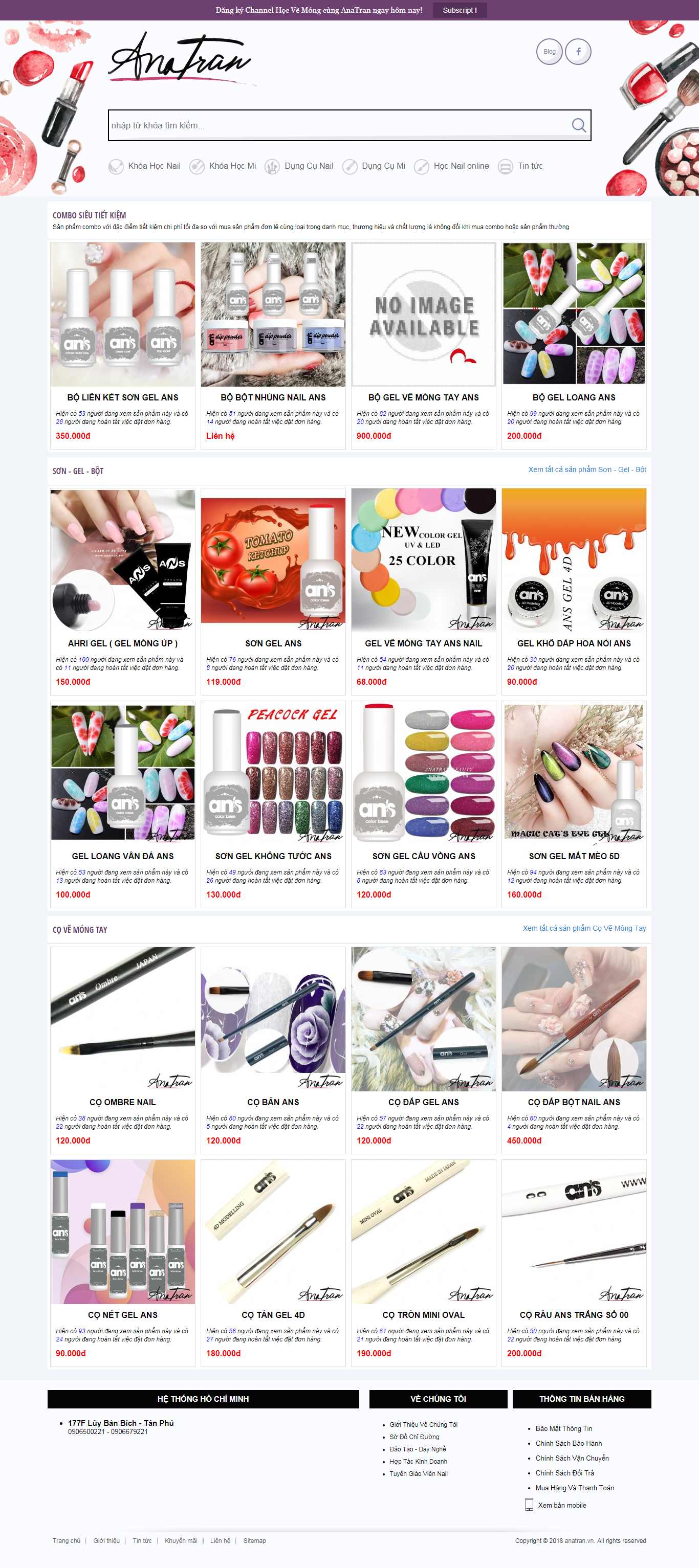699x1568 pixels.
Task: See all Sơn - Gel - Bột products
Action: click(586, 469)
